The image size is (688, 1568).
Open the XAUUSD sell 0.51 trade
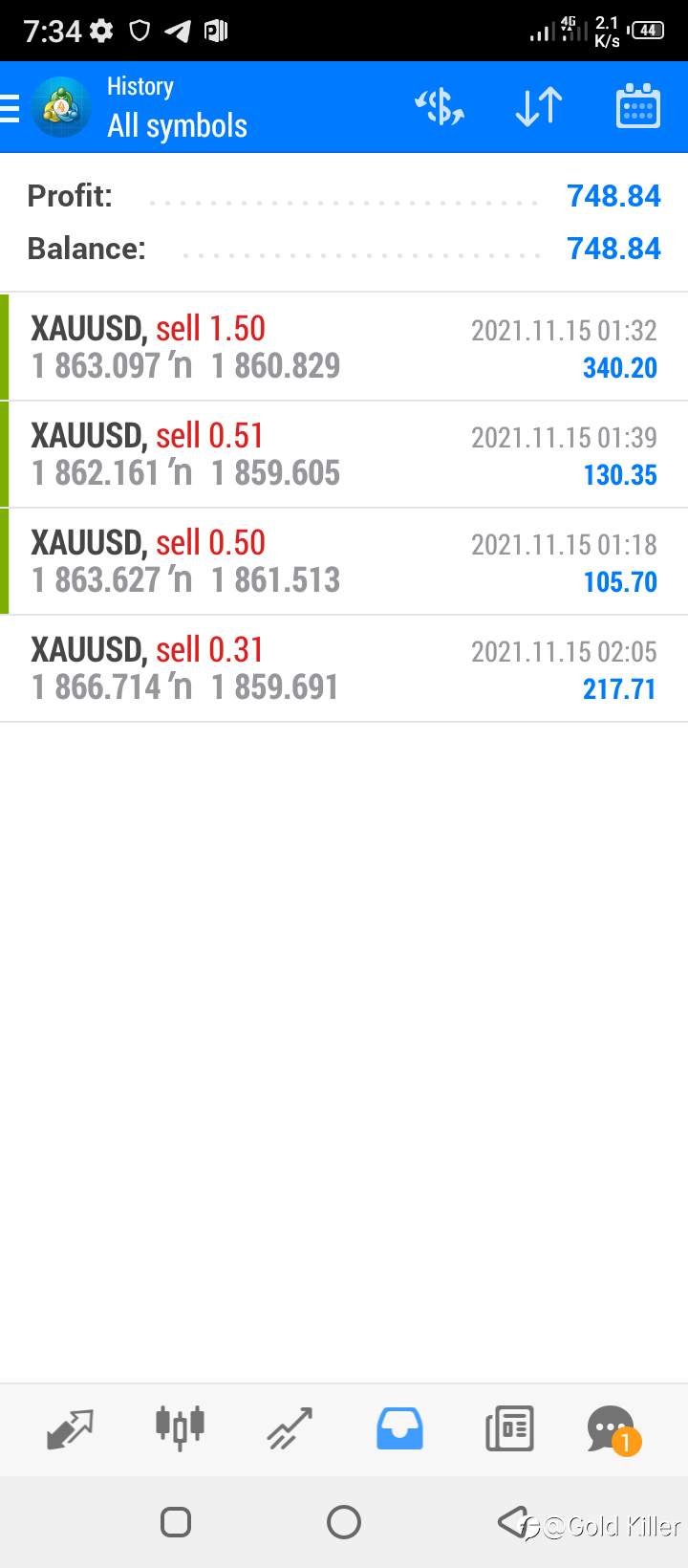[344, 454]
